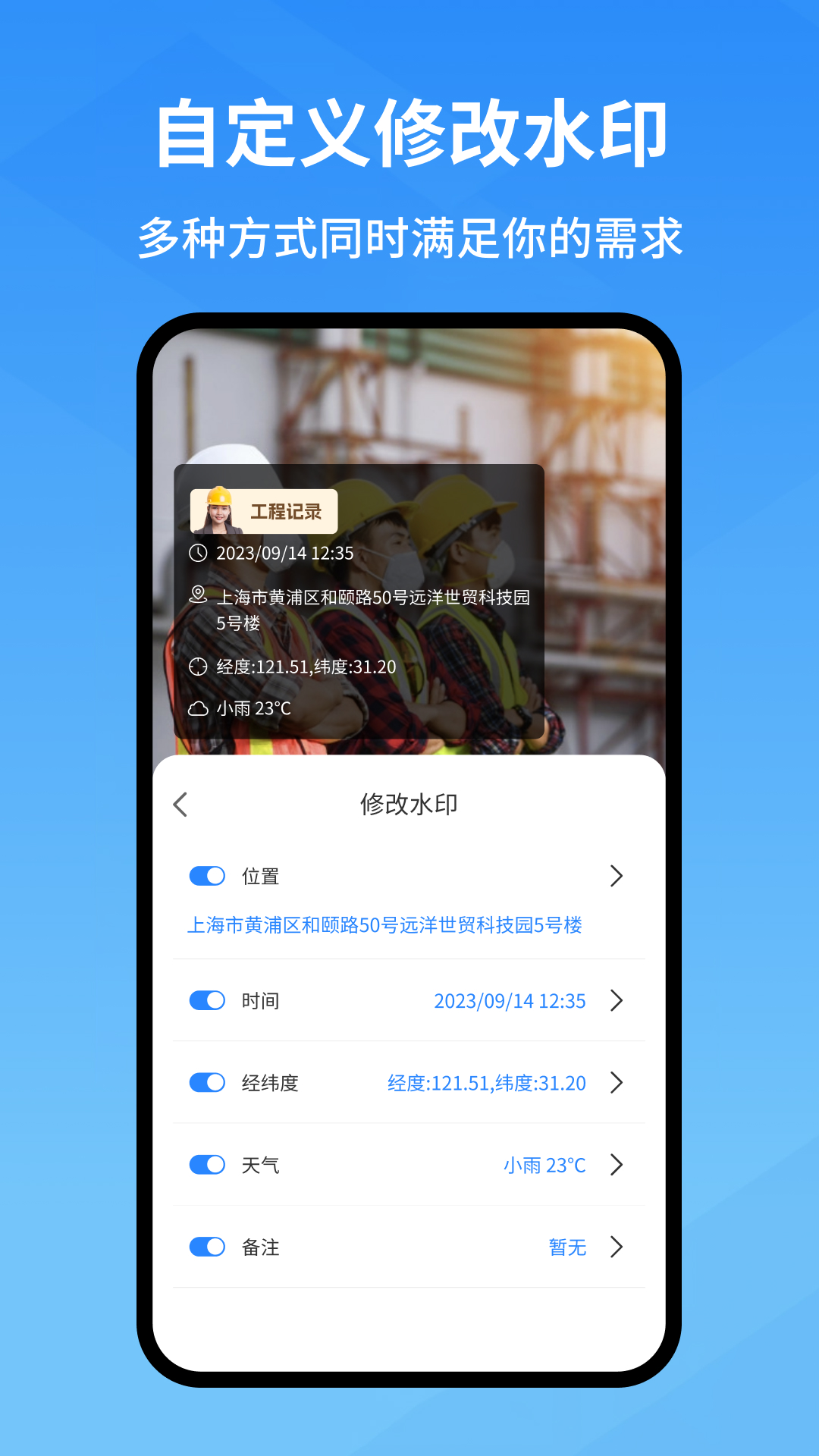Click the 位置 row arrow icon
819x1456 pixels.
point(617,876)
